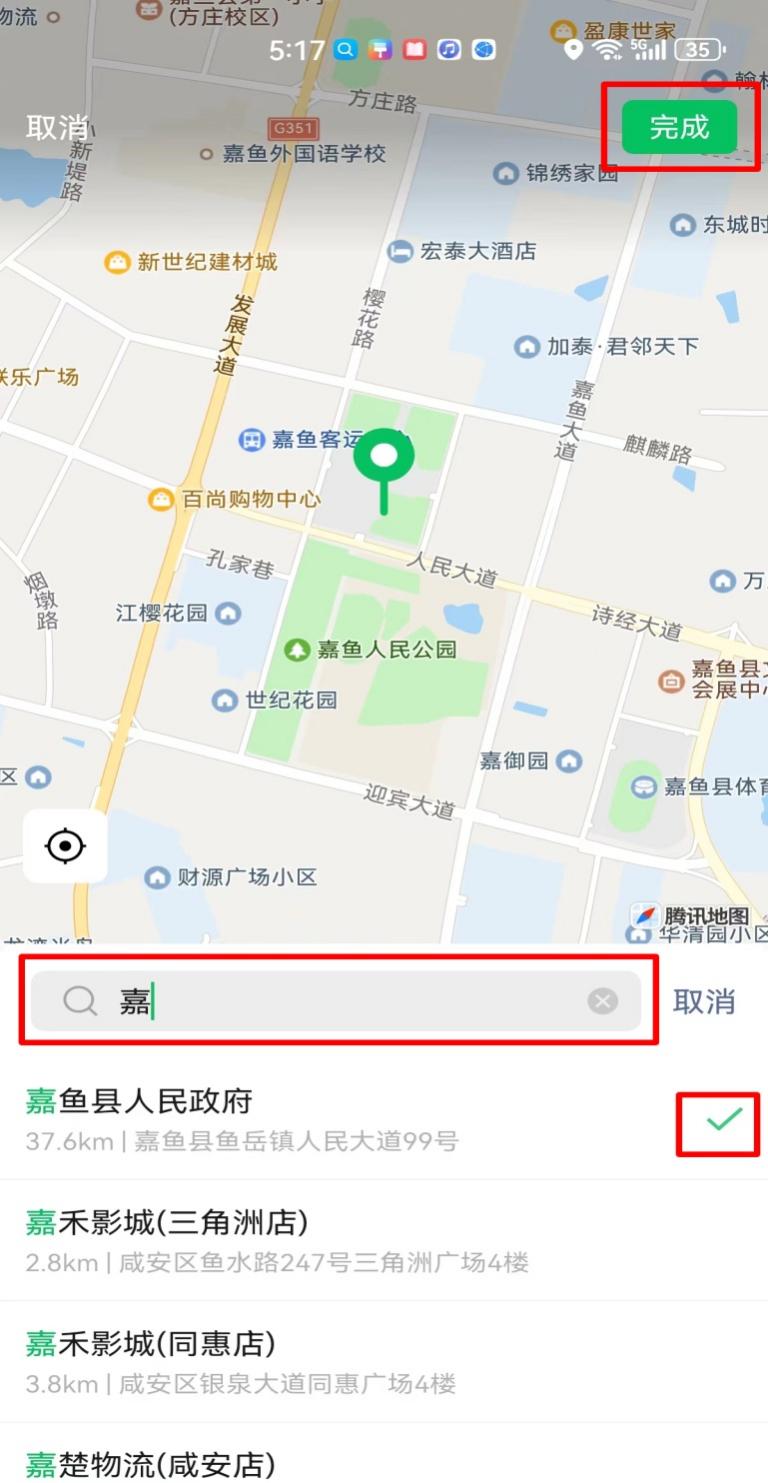
Task: Cancel the search next to the field
Action: tap(704, 1001)
